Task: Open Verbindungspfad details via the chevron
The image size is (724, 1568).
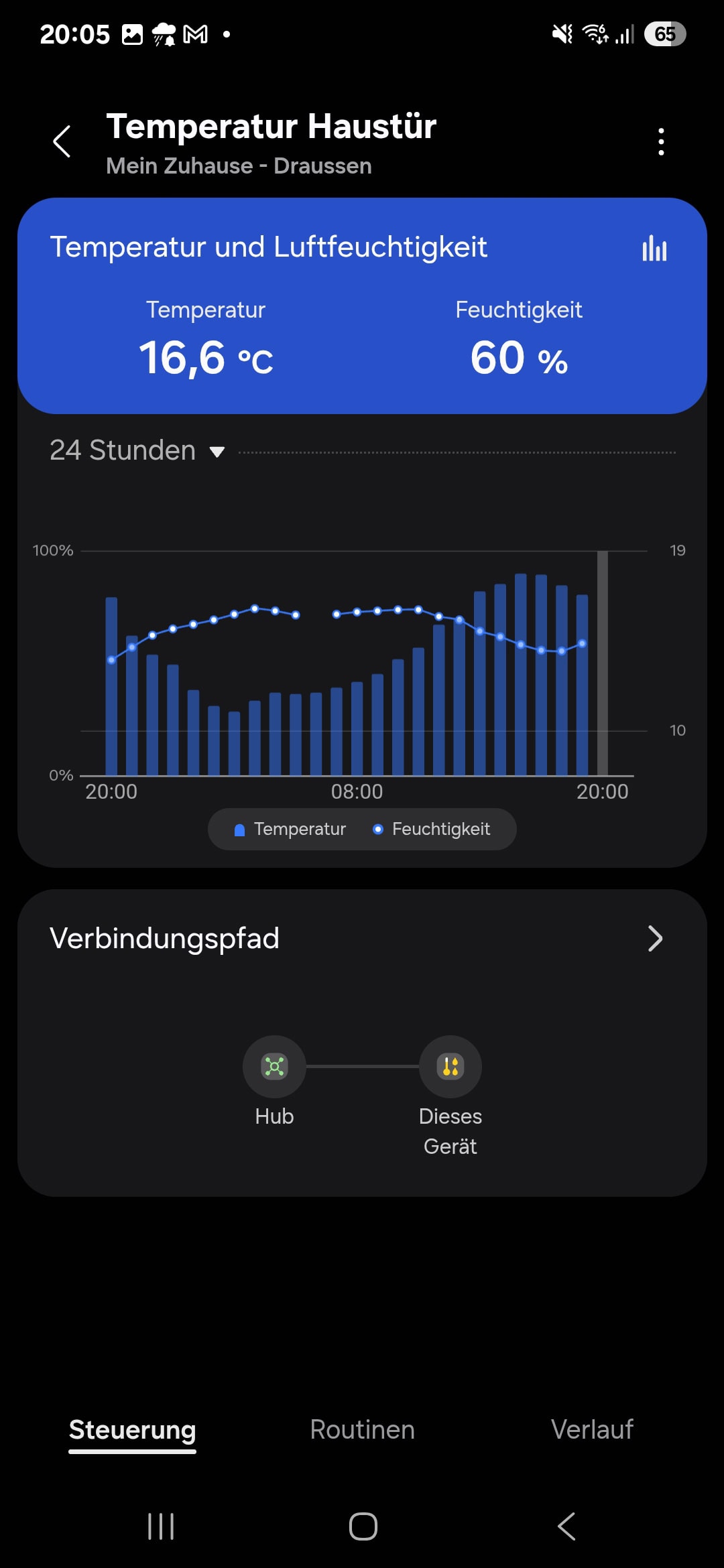Action: (x=655, y=939)
